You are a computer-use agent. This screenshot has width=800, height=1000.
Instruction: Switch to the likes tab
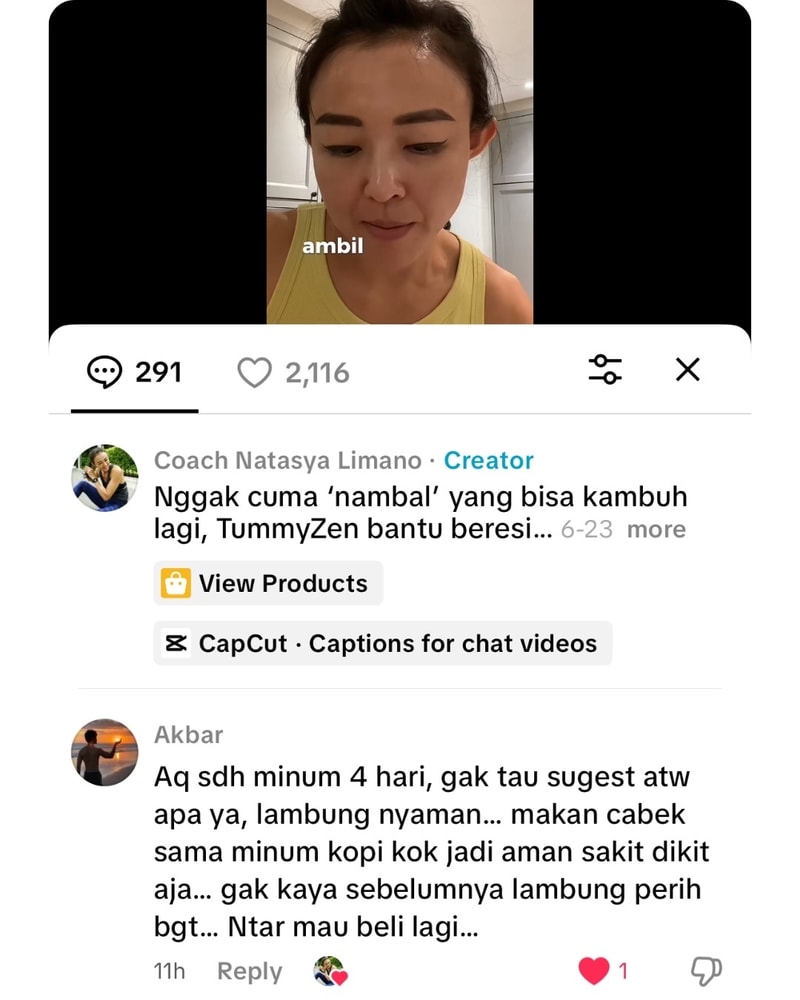(293, 373)
